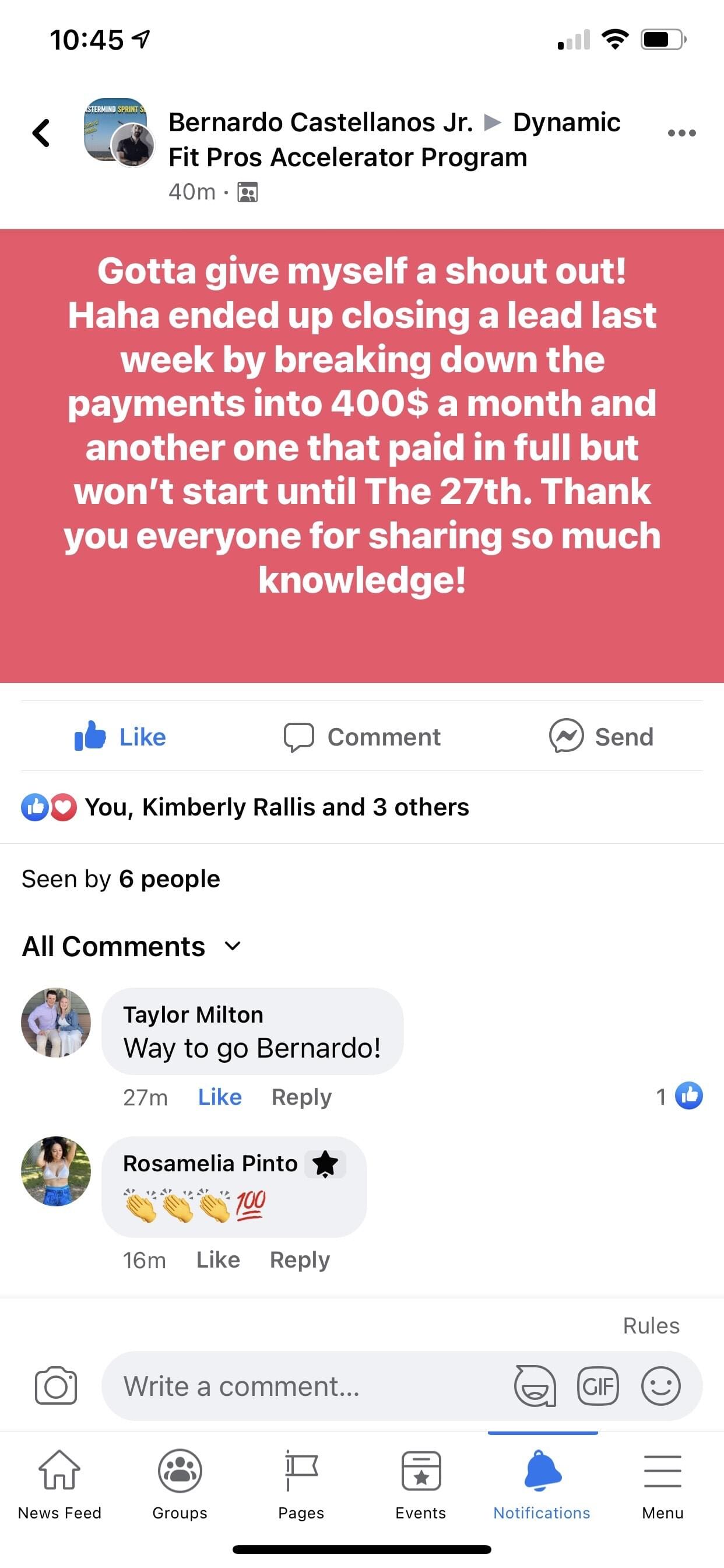Send the post via Messenger

[601, 737]
